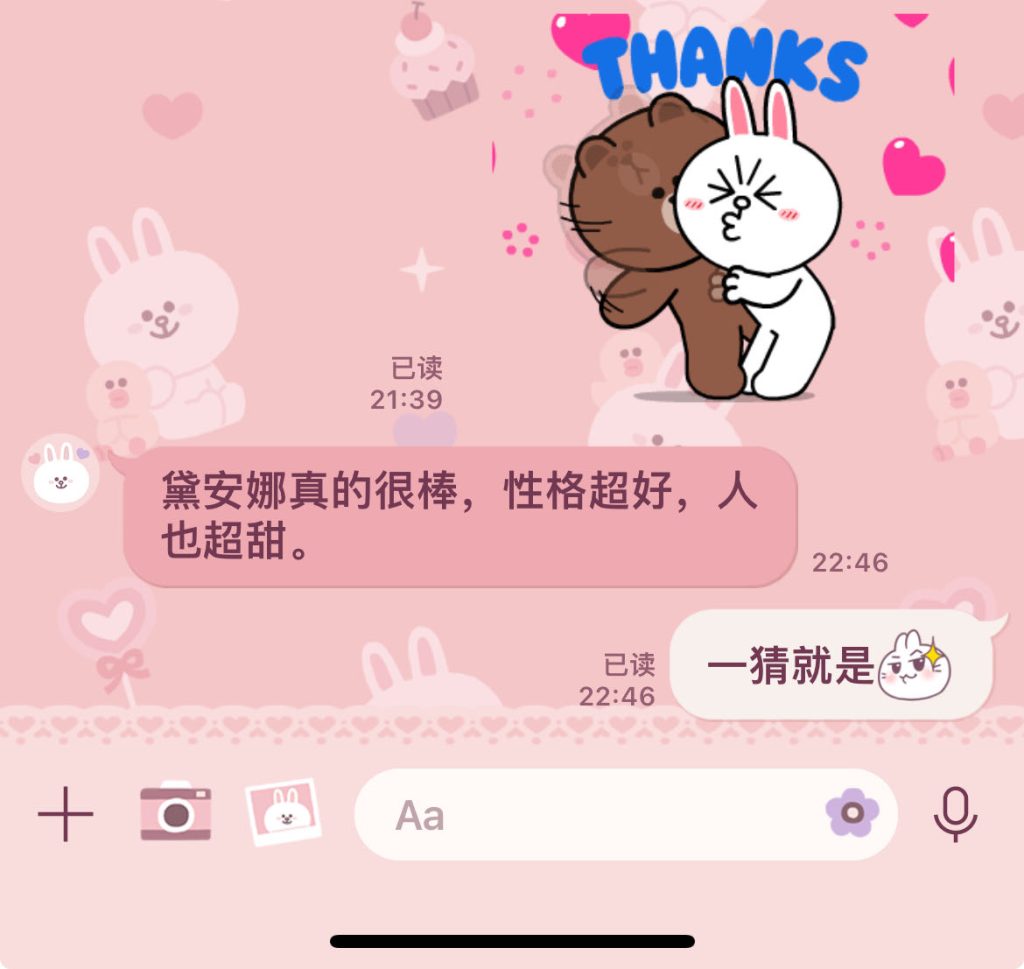Open the photo gallery picker
The height and width of the screenshot is (969, 1024).
tap(283, 811)
